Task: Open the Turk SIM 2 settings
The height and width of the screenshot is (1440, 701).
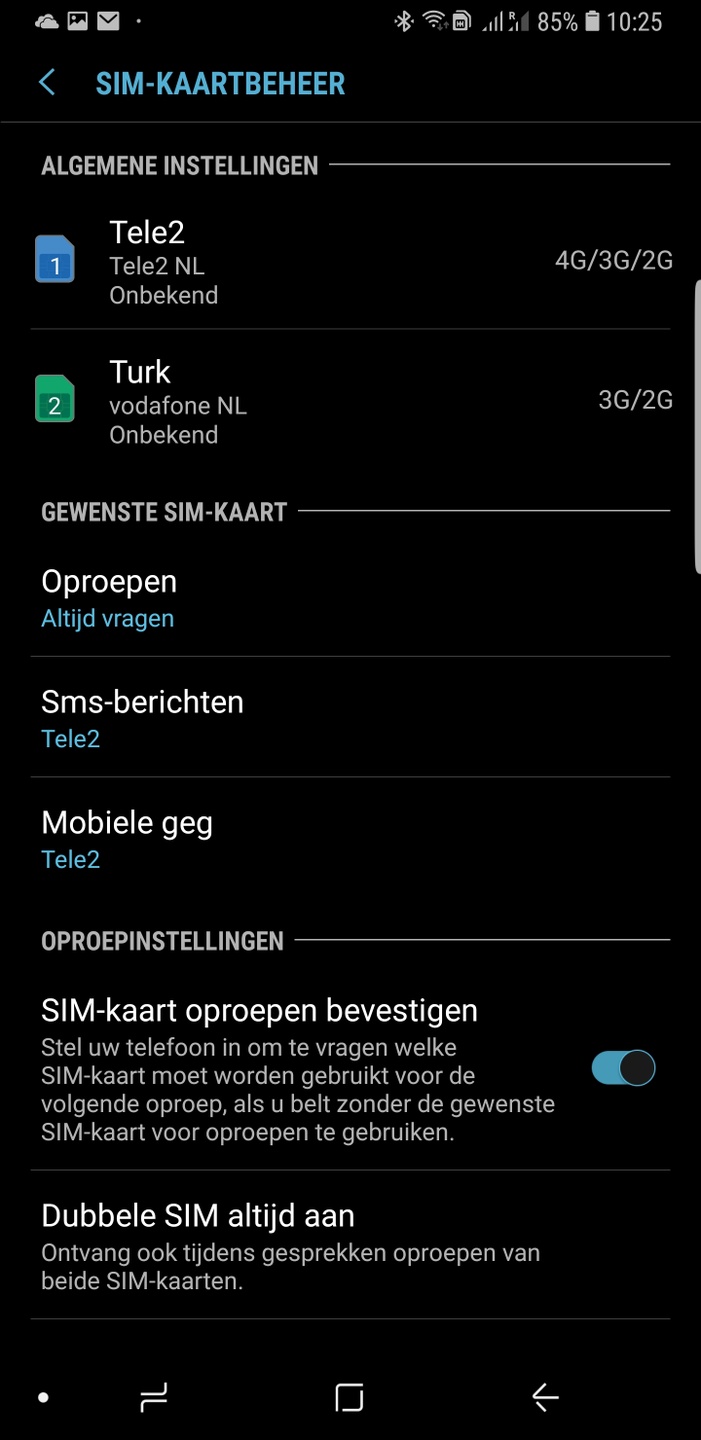Action: point(350,402)
